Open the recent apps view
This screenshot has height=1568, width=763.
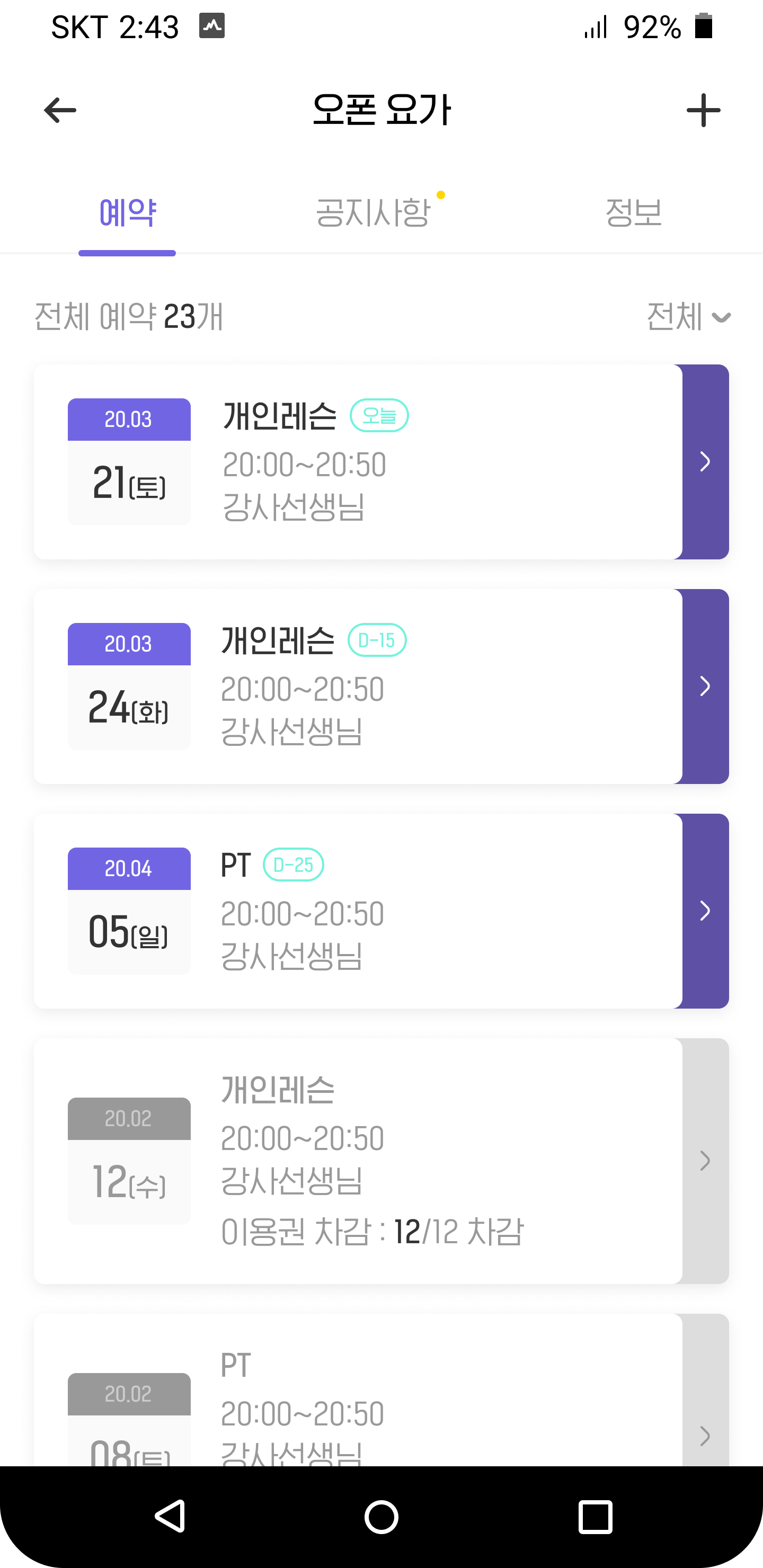coord(595,1516)
